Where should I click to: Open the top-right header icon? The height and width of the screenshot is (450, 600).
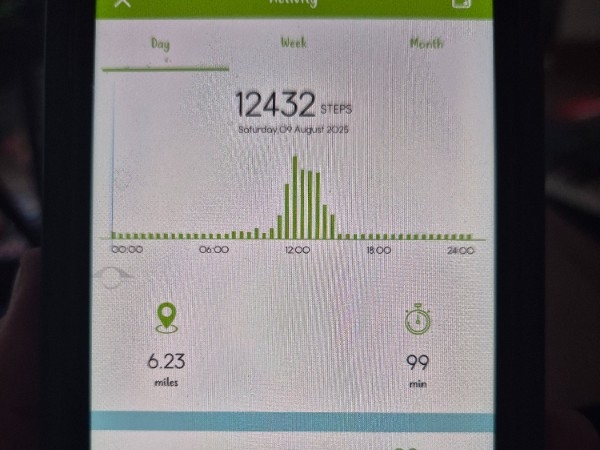[x=461, y=4]
